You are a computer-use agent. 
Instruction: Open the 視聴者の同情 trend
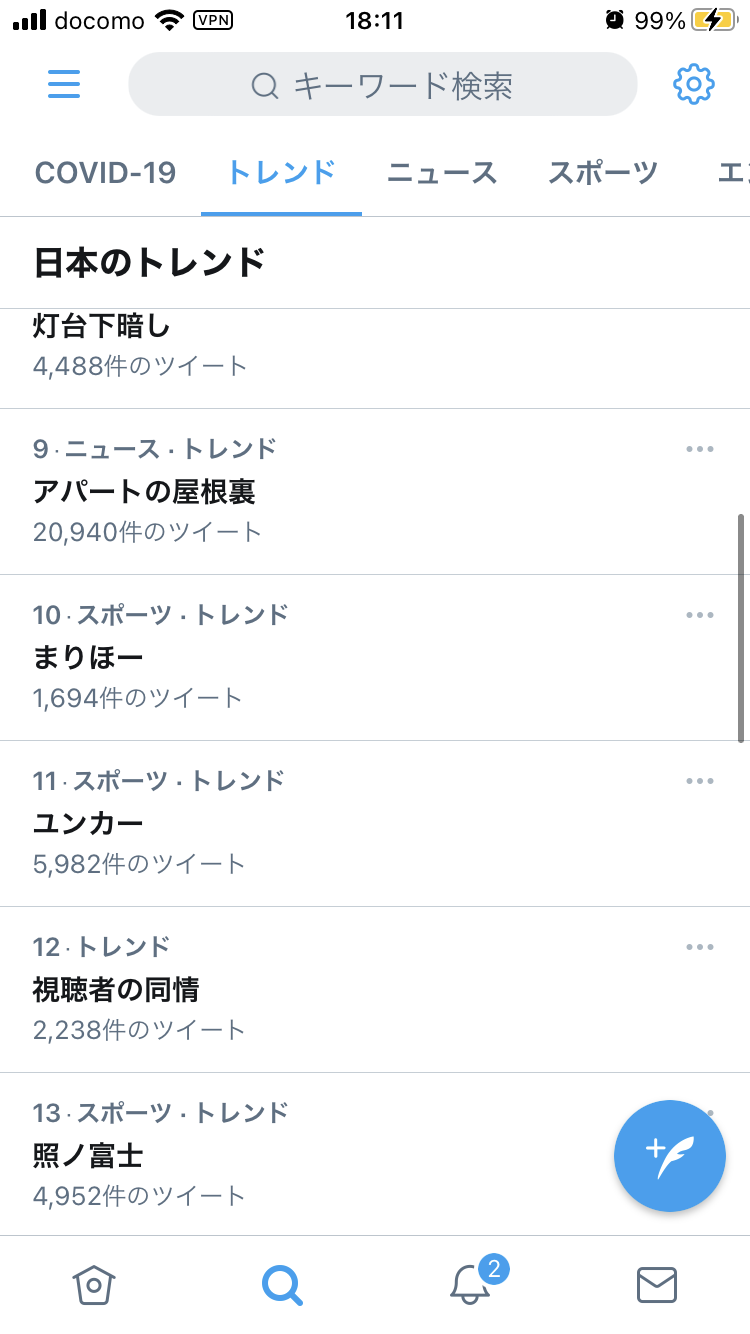tap(116, 989)
